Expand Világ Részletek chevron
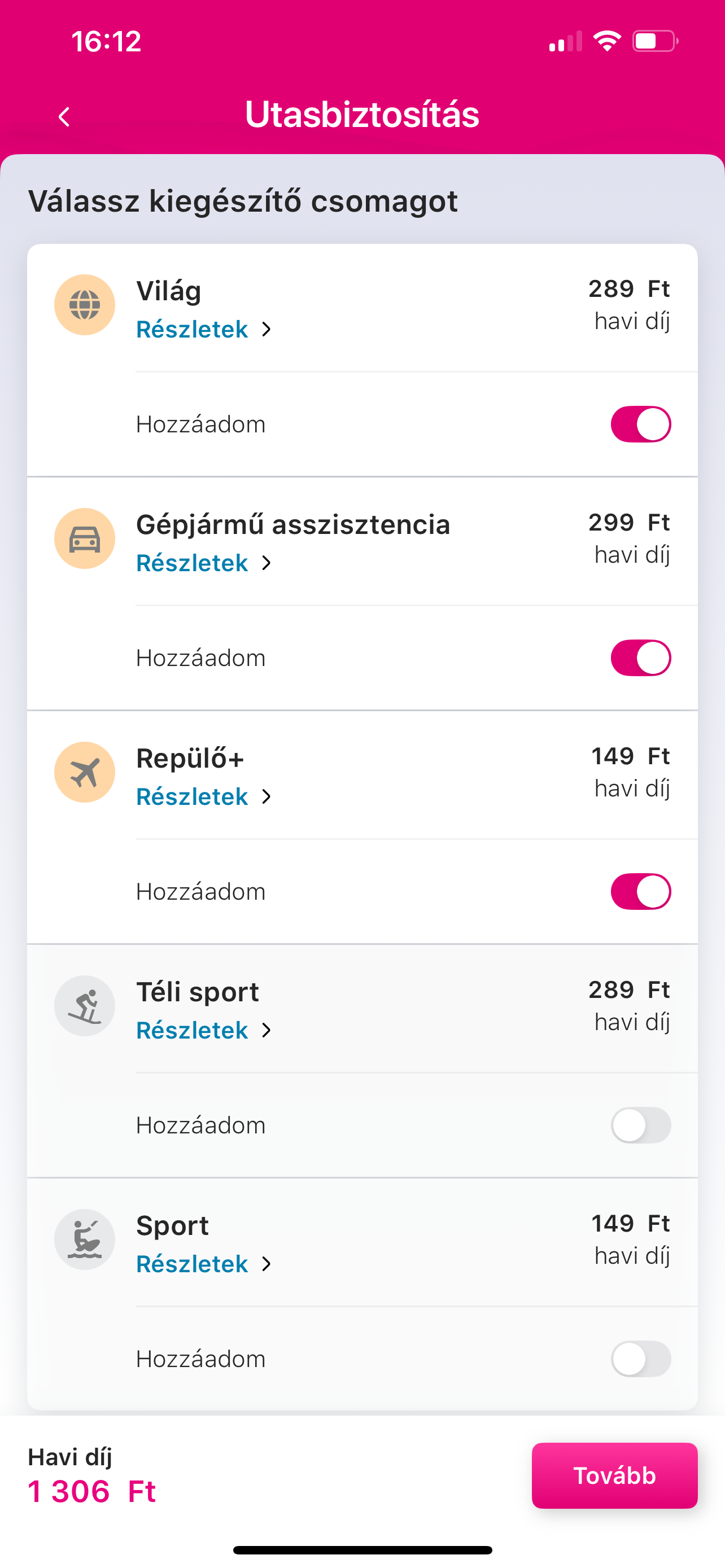 [267, 329]
